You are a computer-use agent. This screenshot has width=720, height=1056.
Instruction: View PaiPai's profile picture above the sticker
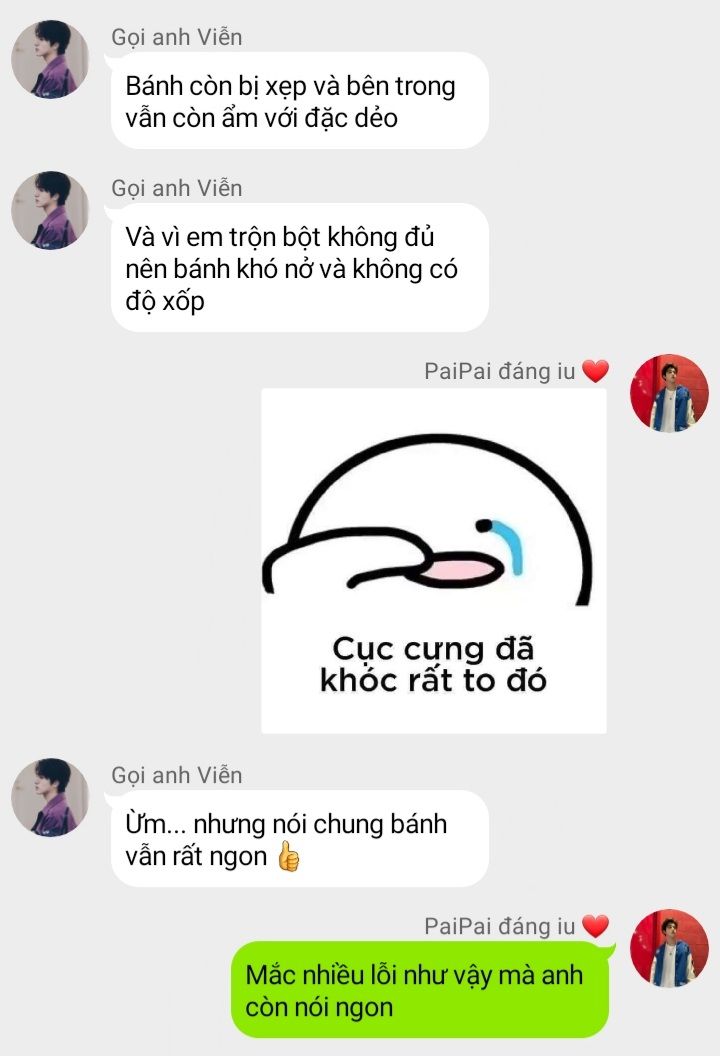pyautogui.click(x=669, y=393)
